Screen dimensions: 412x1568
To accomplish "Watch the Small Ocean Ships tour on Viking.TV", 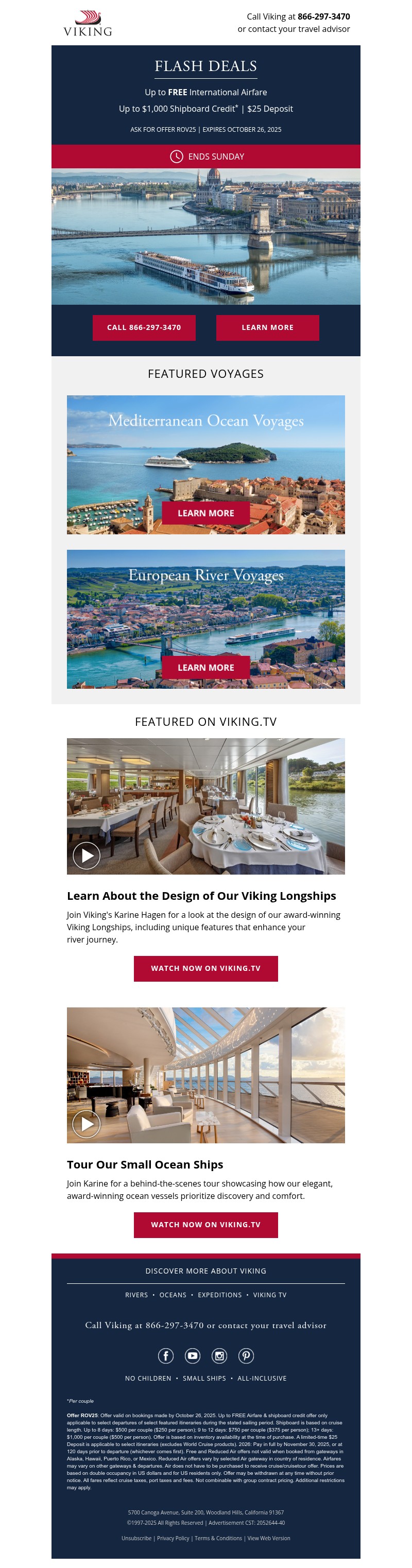I will click(x=205, y=1224).
